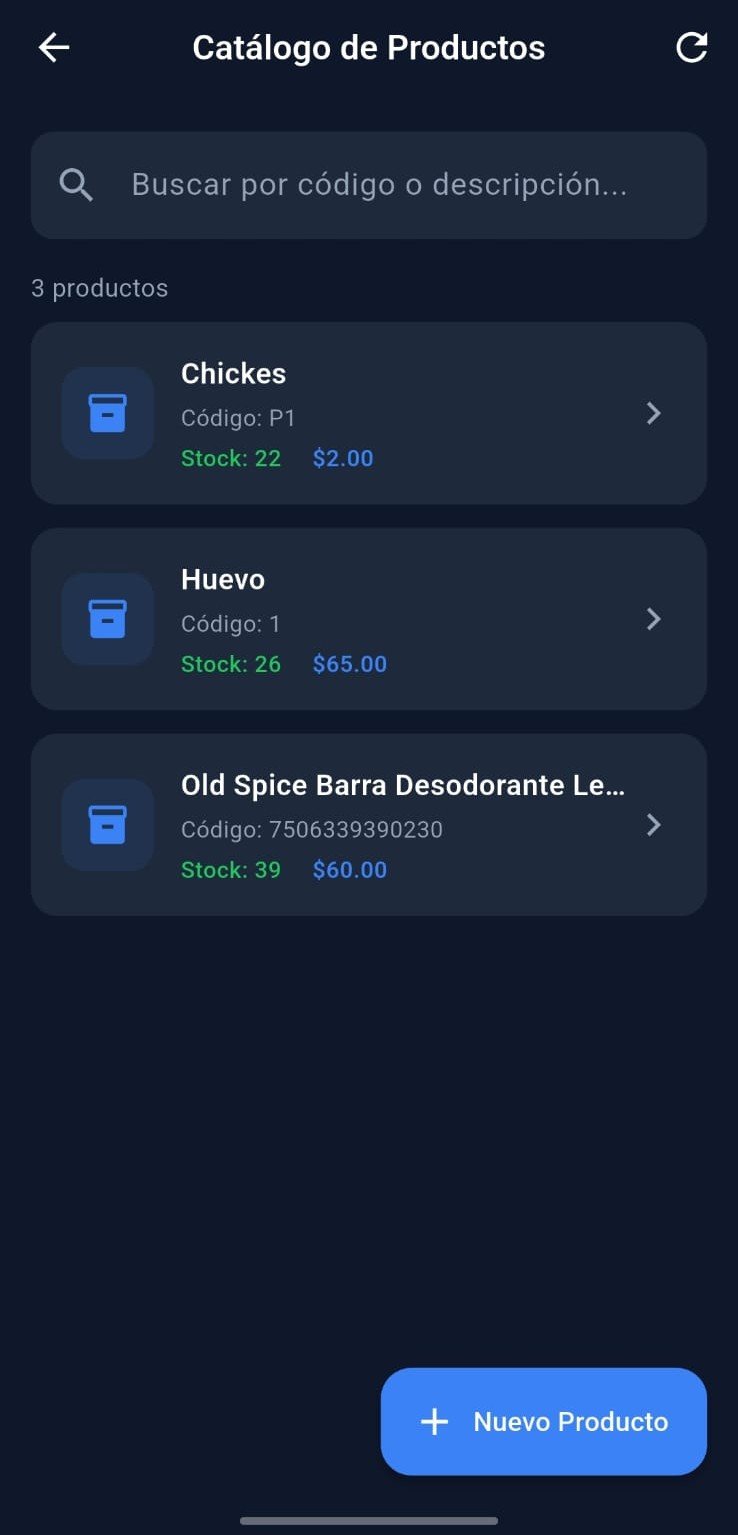Tap the Old Spice product title
The width and height of the screenshot is (738, 1535).
point(401,785)
